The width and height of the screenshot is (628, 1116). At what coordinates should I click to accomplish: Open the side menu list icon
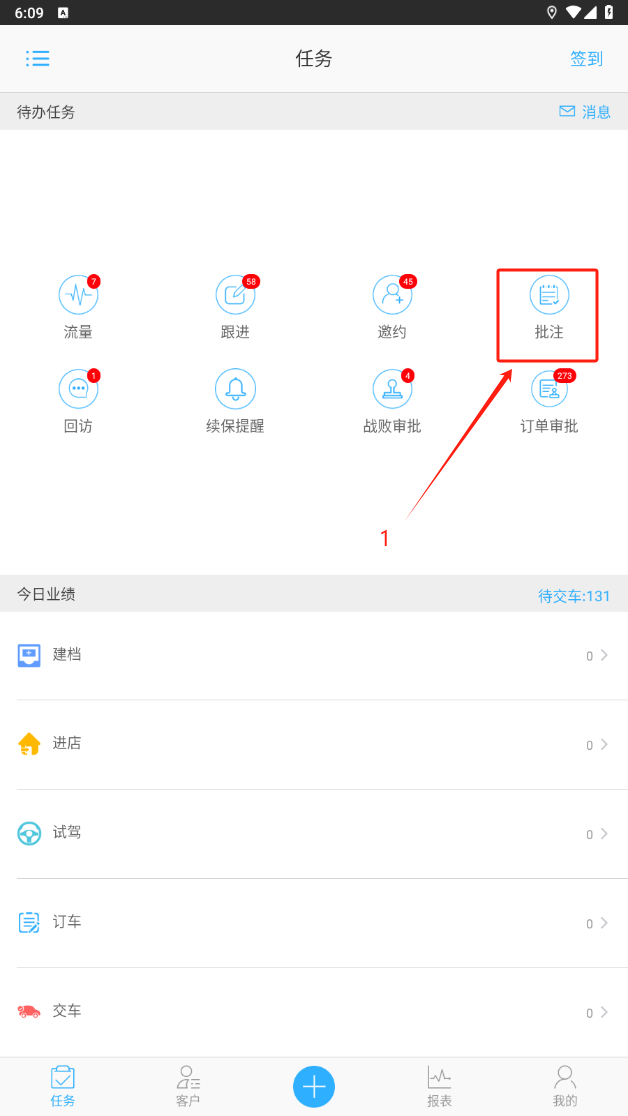(x=38, y=59)
